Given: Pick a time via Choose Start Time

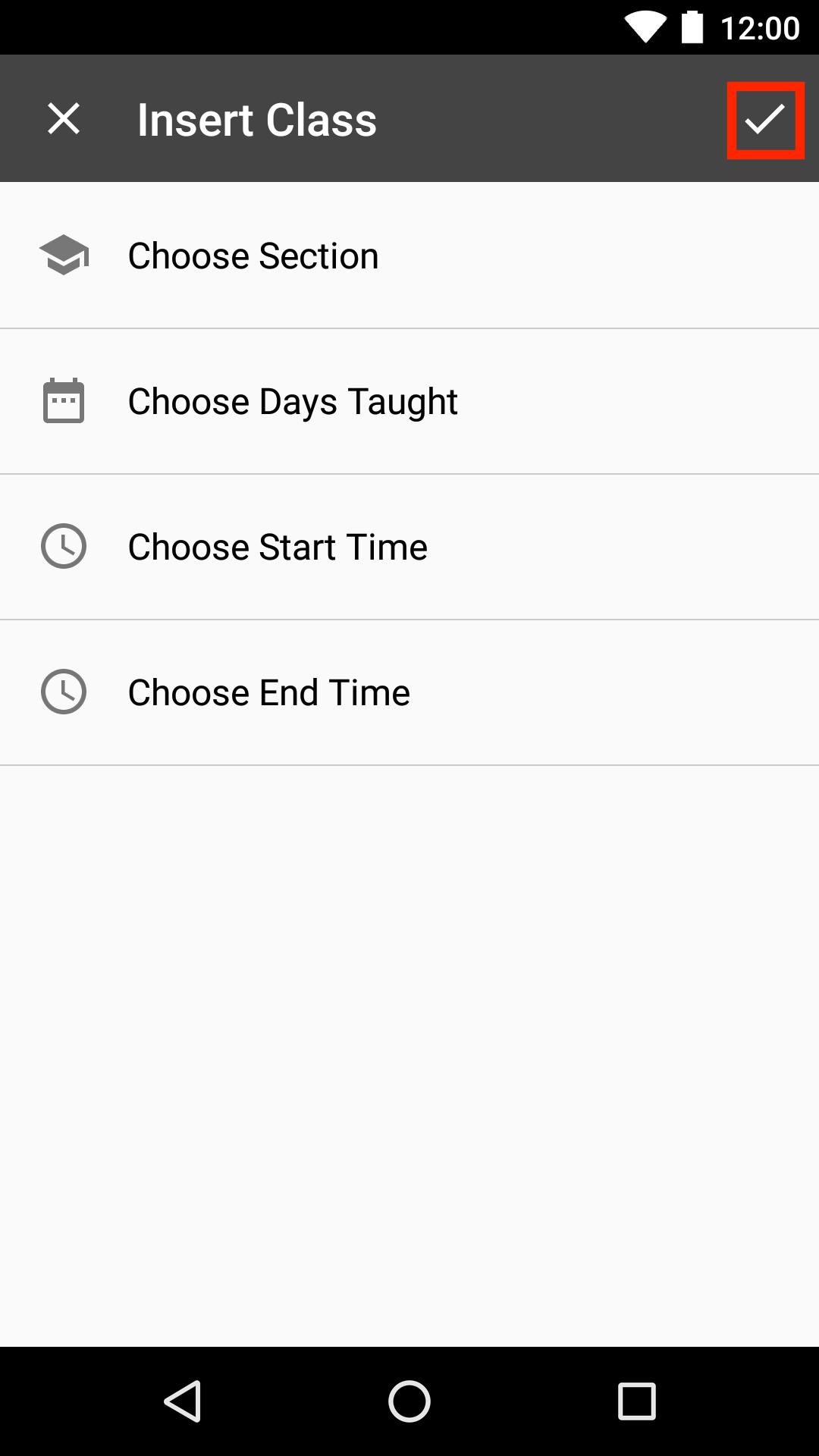Looking at the screenshot, I should [409, 547].
